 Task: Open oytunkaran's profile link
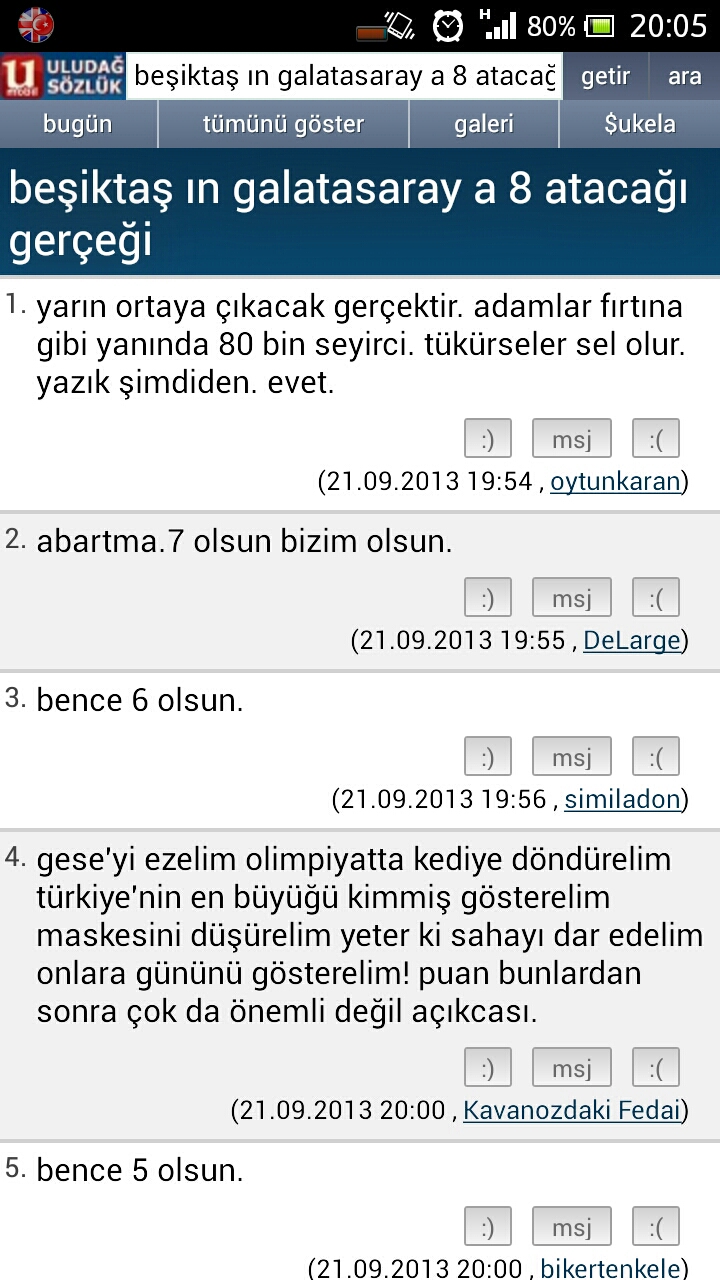[x=615, y=481]
